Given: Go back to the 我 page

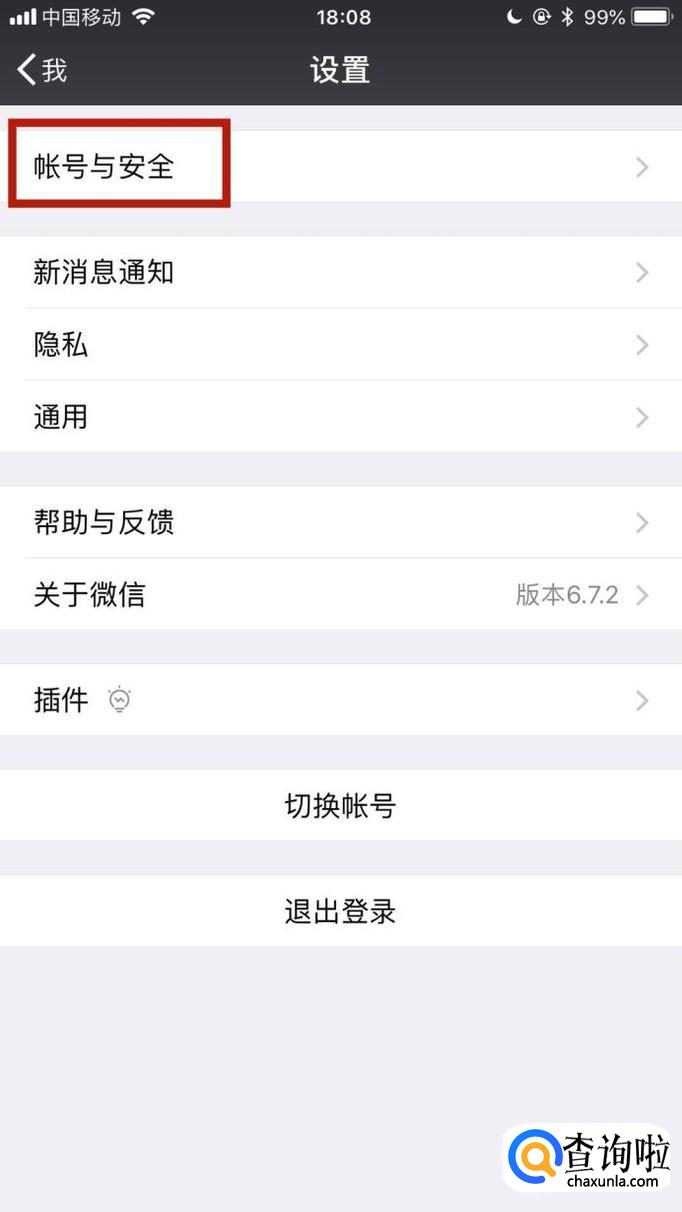Looking at the screenshot, I should [x=42, y=70].
